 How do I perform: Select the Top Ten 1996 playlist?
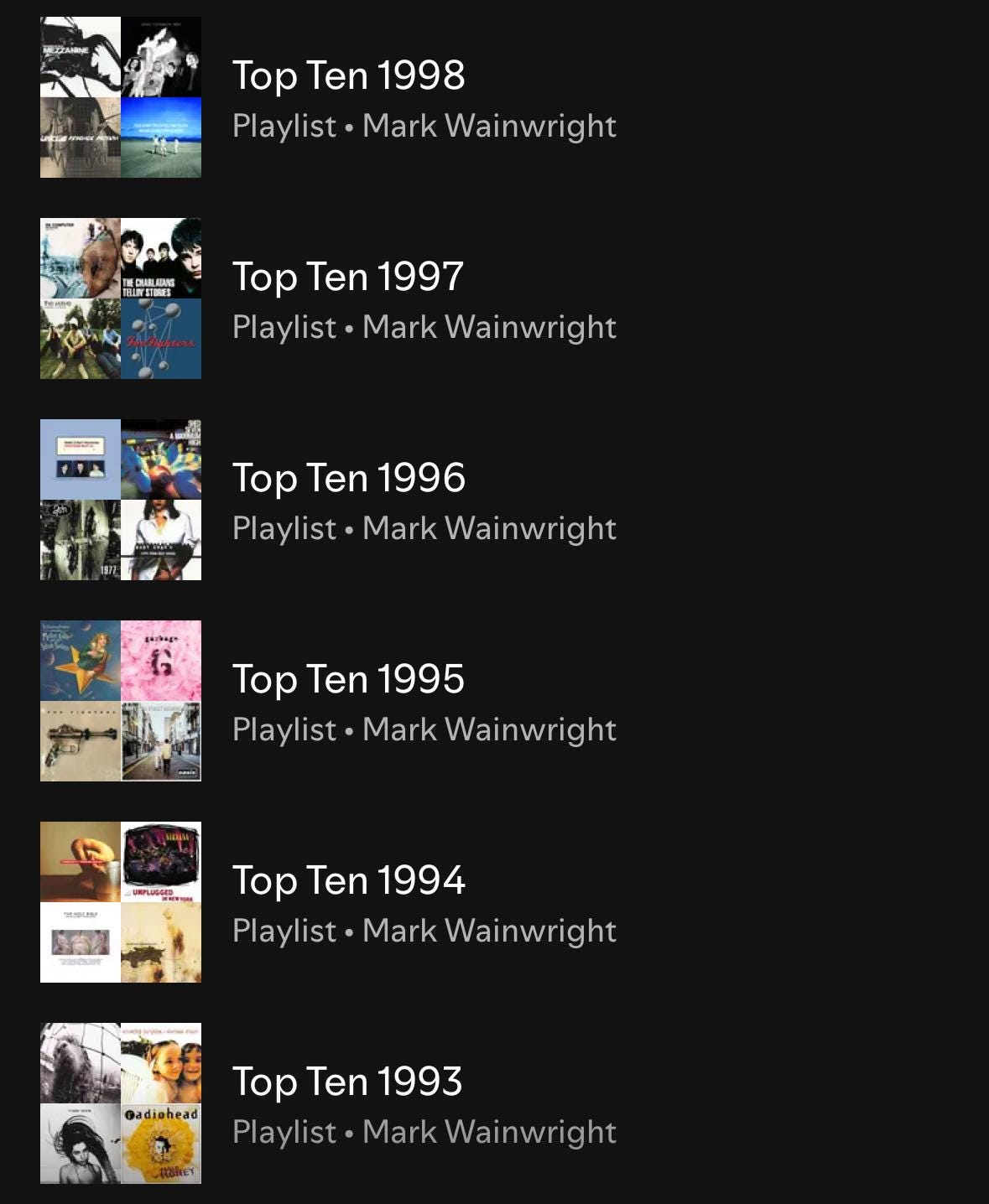click(348, 478)
